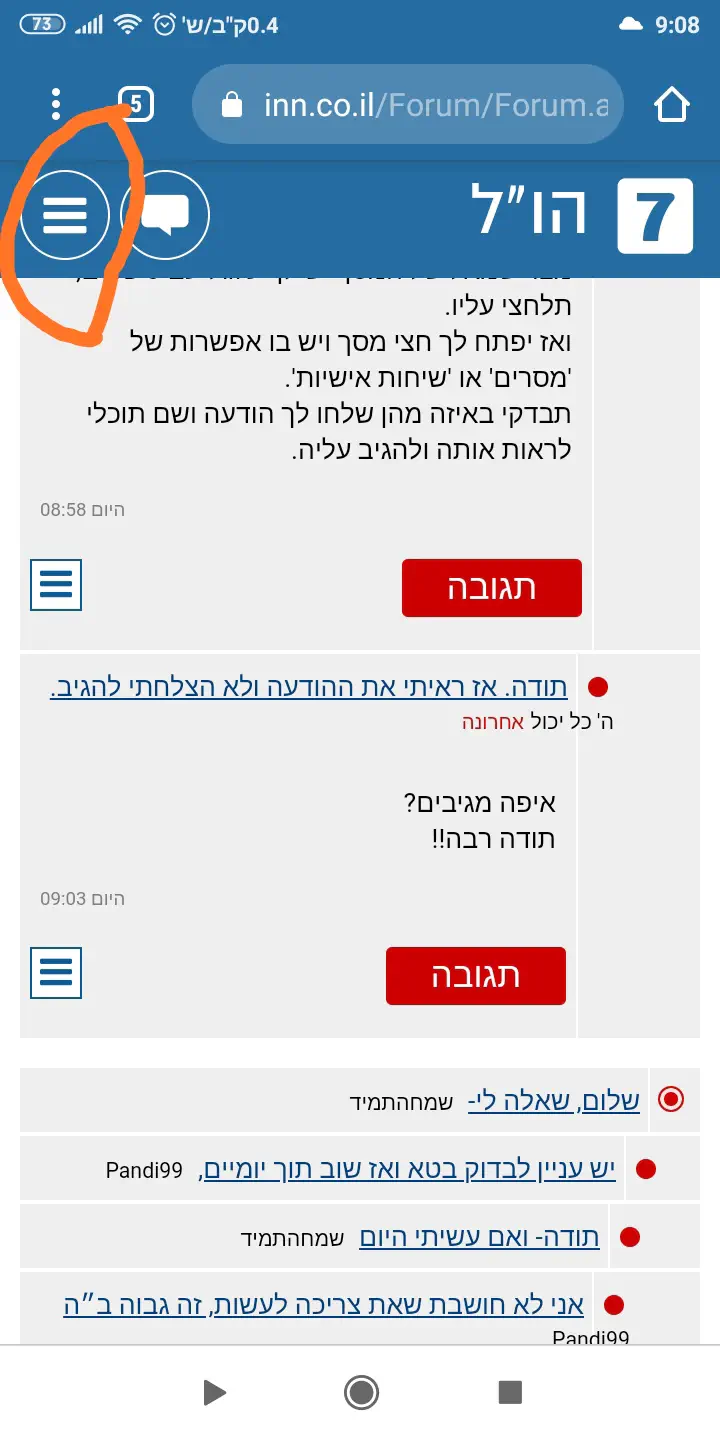Open the browser tab switcher showing 5
The width and height of the screenshot is (720, 1440).
coord(137,104)
